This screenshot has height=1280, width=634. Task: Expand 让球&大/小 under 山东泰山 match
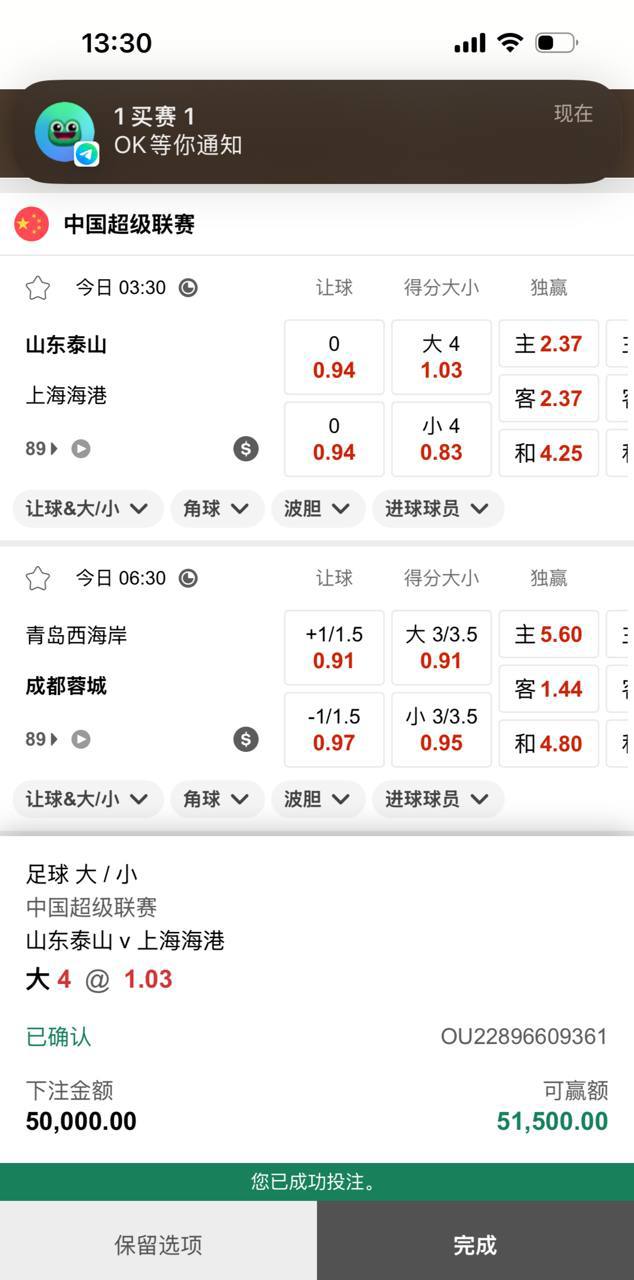click(x=87, y=508)
